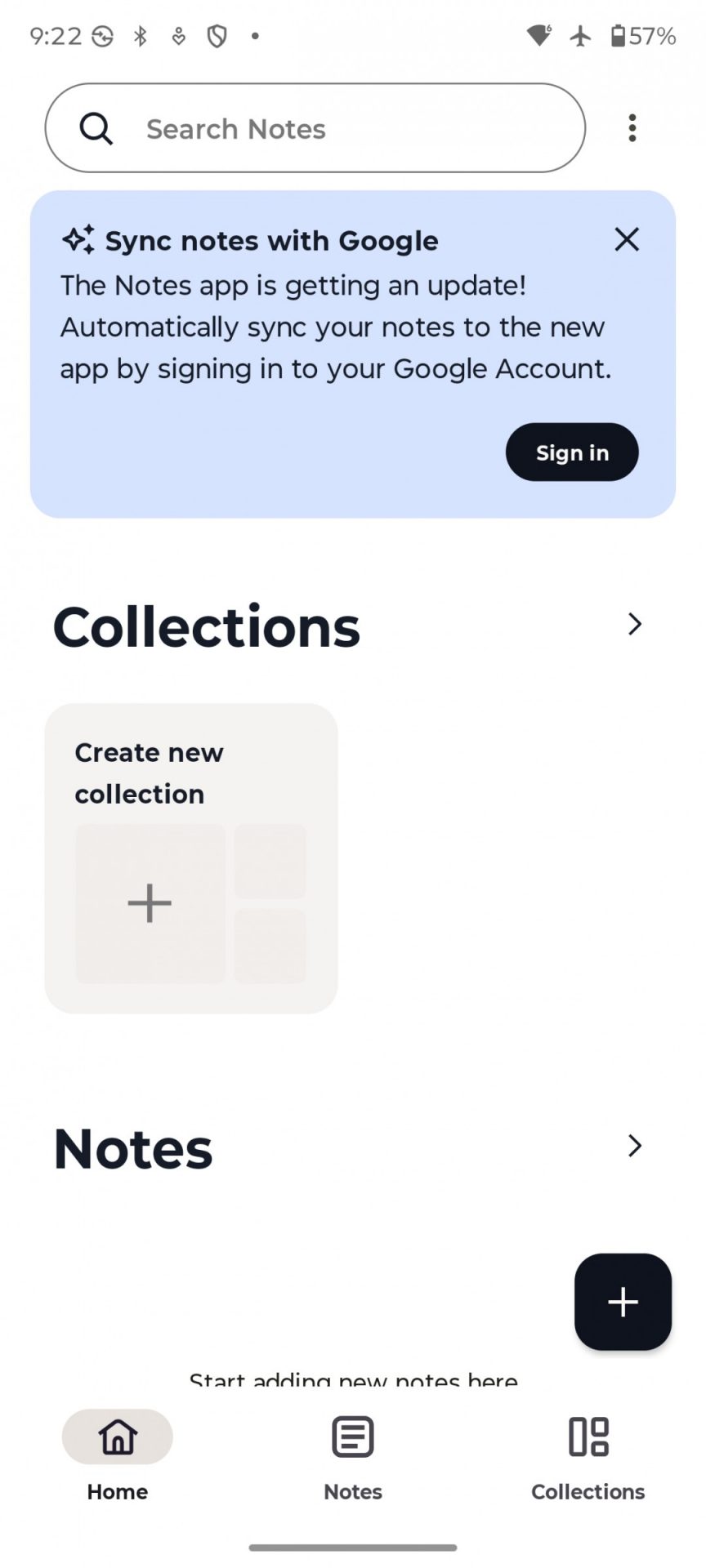
Task: Switch to the Collections tab
Action: pyautogui.click(x=588, y=1455)
